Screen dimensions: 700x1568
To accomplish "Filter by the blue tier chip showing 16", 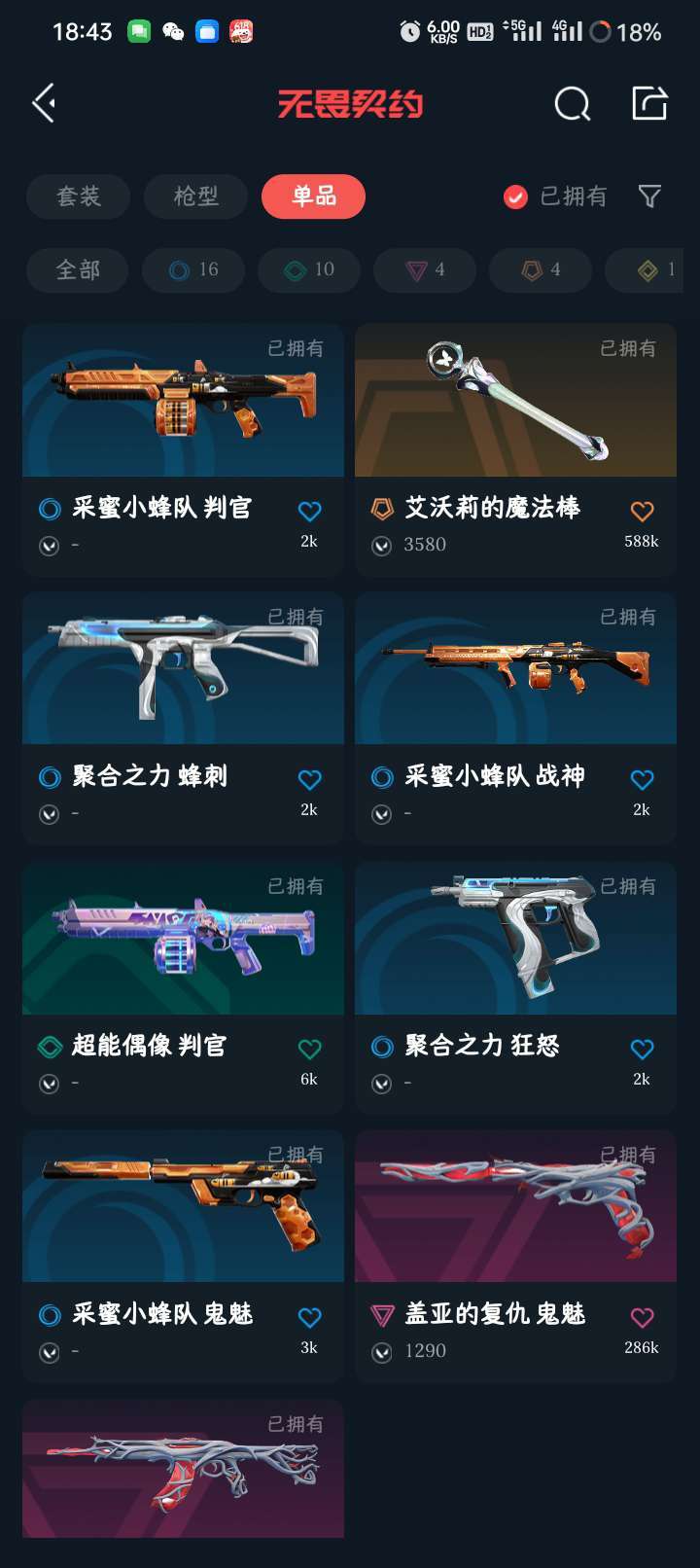I will 193,269.
